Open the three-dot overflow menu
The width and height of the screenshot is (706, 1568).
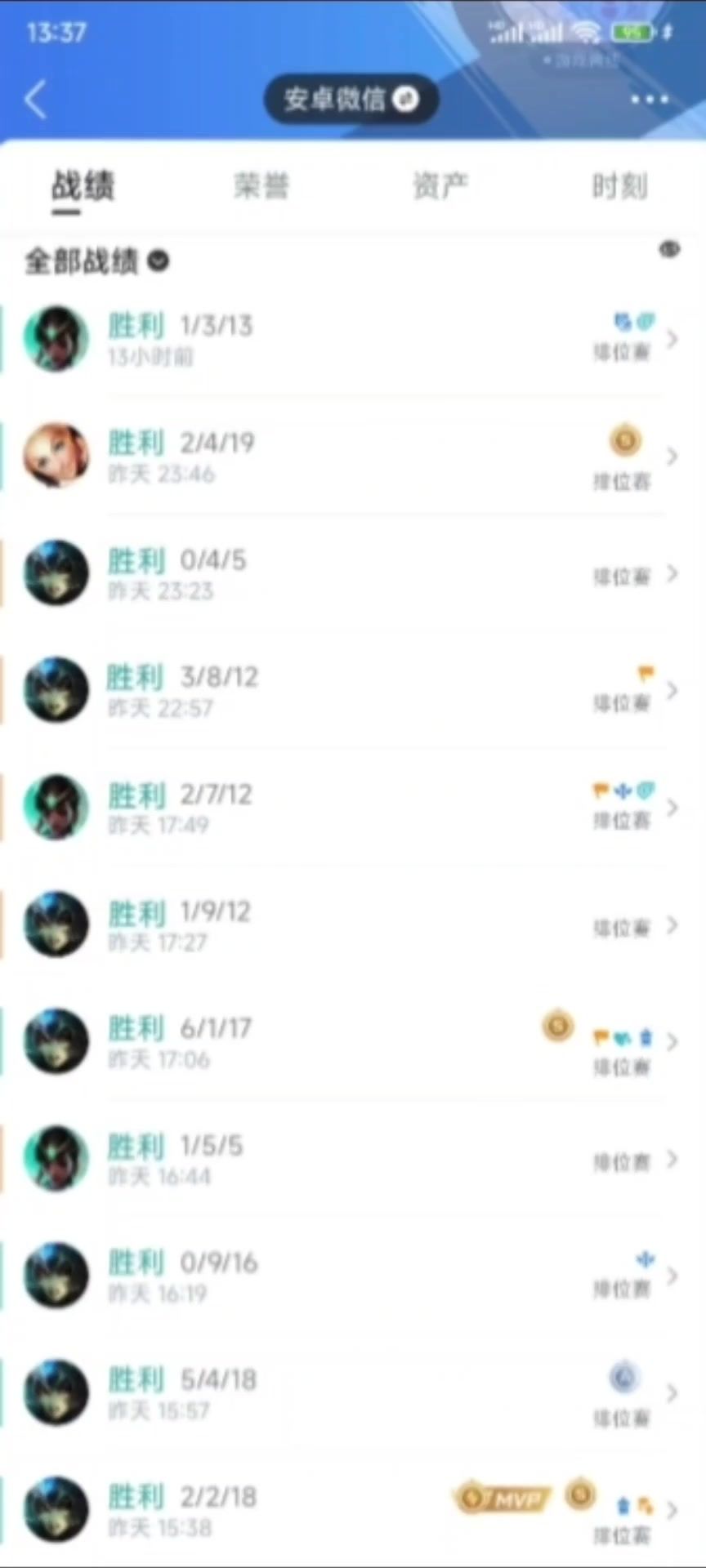[x=650, y=100]
